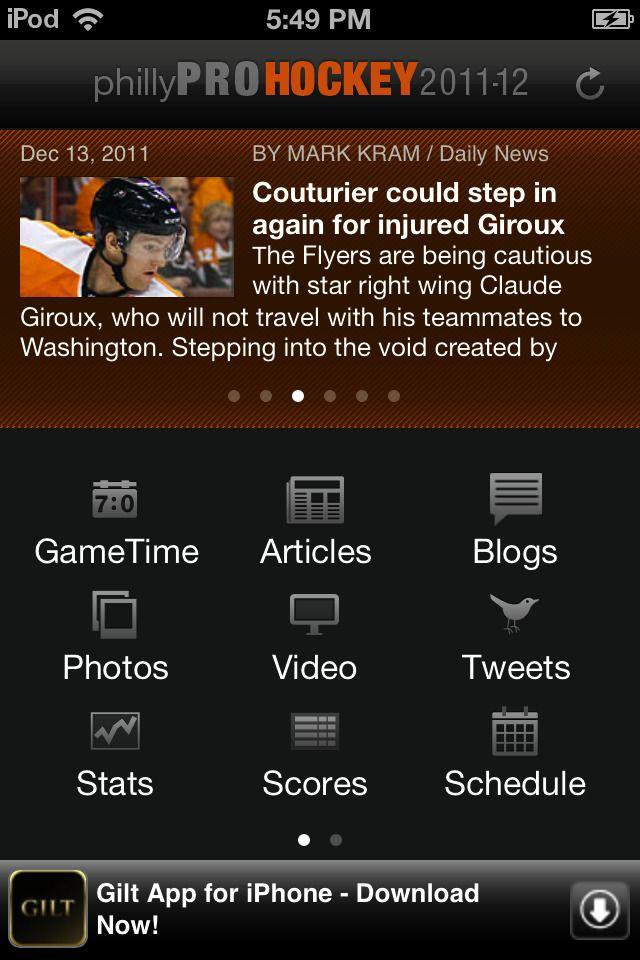View team Stats
The height and width of the screenshot is (960, 640).
[115, 753]
